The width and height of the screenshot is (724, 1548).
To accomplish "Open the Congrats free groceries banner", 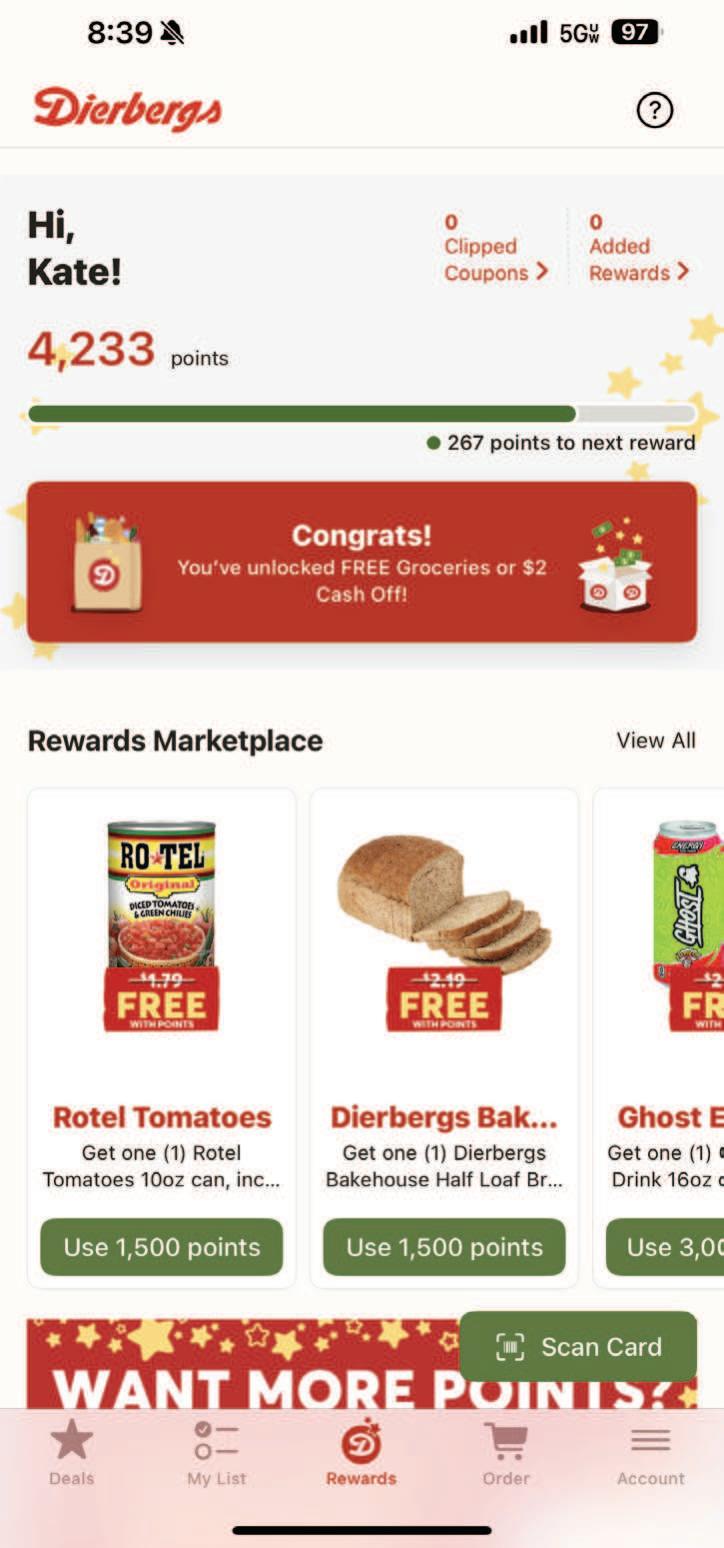I will [362, 562].
